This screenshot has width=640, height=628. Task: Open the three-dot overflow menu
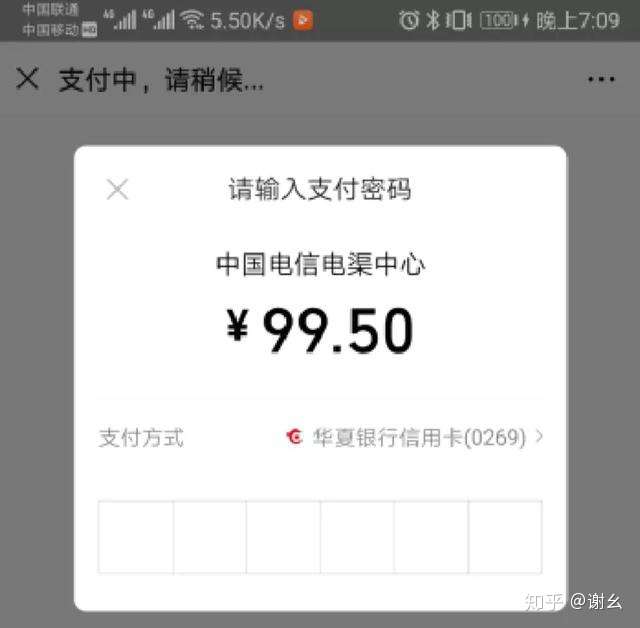tap(601, 80)
